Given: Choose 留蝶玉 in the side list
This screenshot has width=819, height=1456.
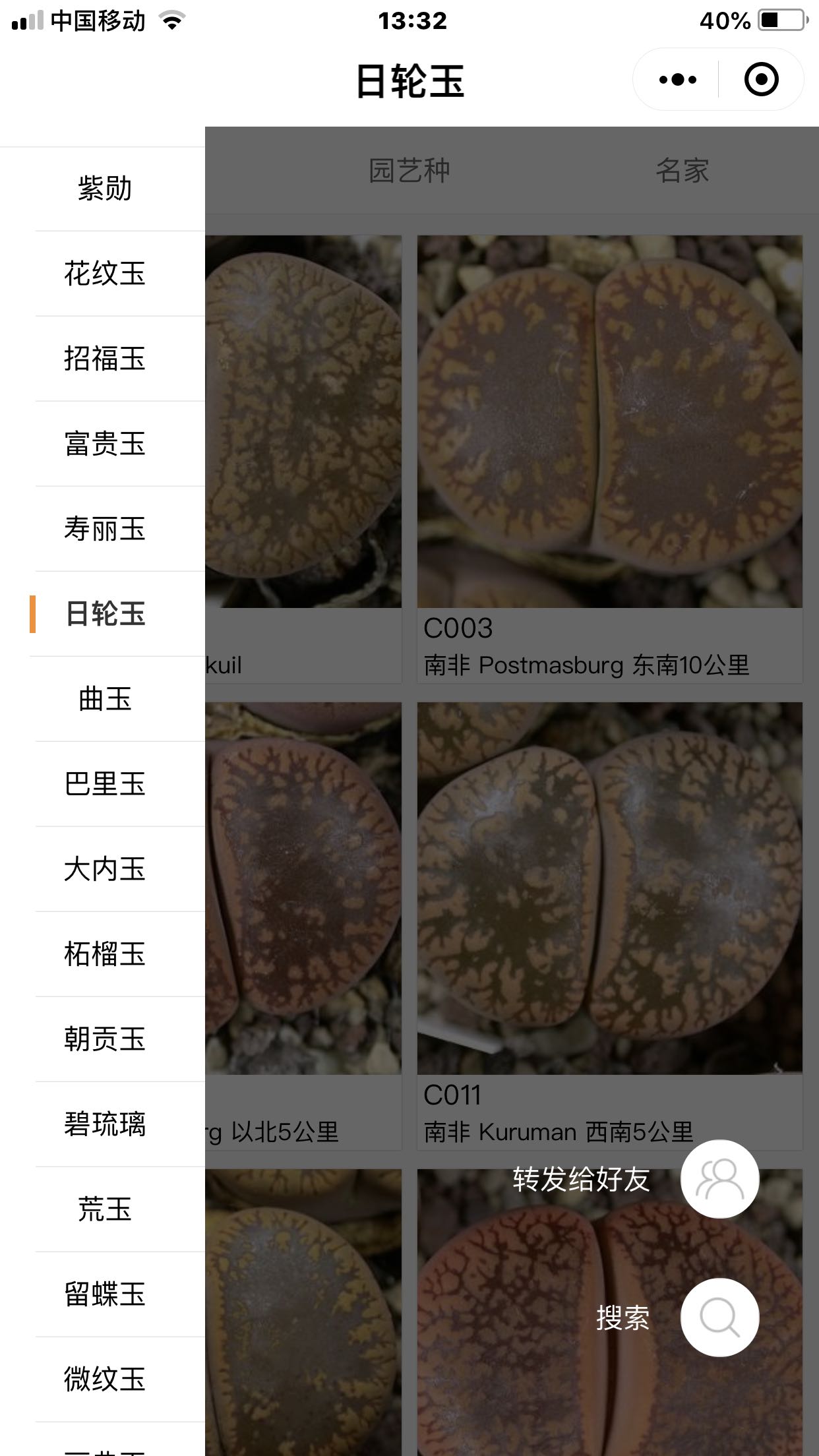Looking at the screenshot, I should click(x=104, y=1294).
